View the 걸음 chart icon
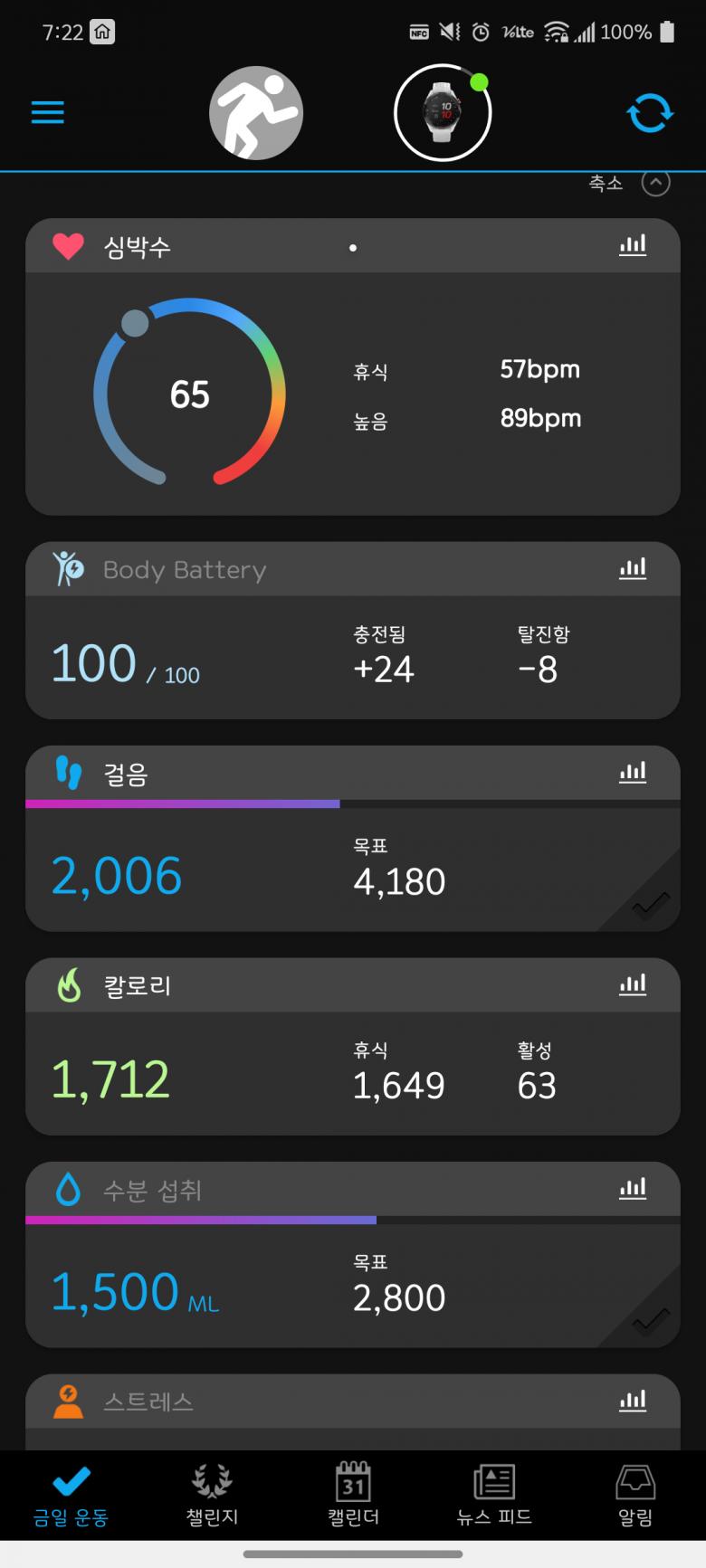Image resolution: width=706 pixels, height=1568 pixels. (x=633, y=773)
